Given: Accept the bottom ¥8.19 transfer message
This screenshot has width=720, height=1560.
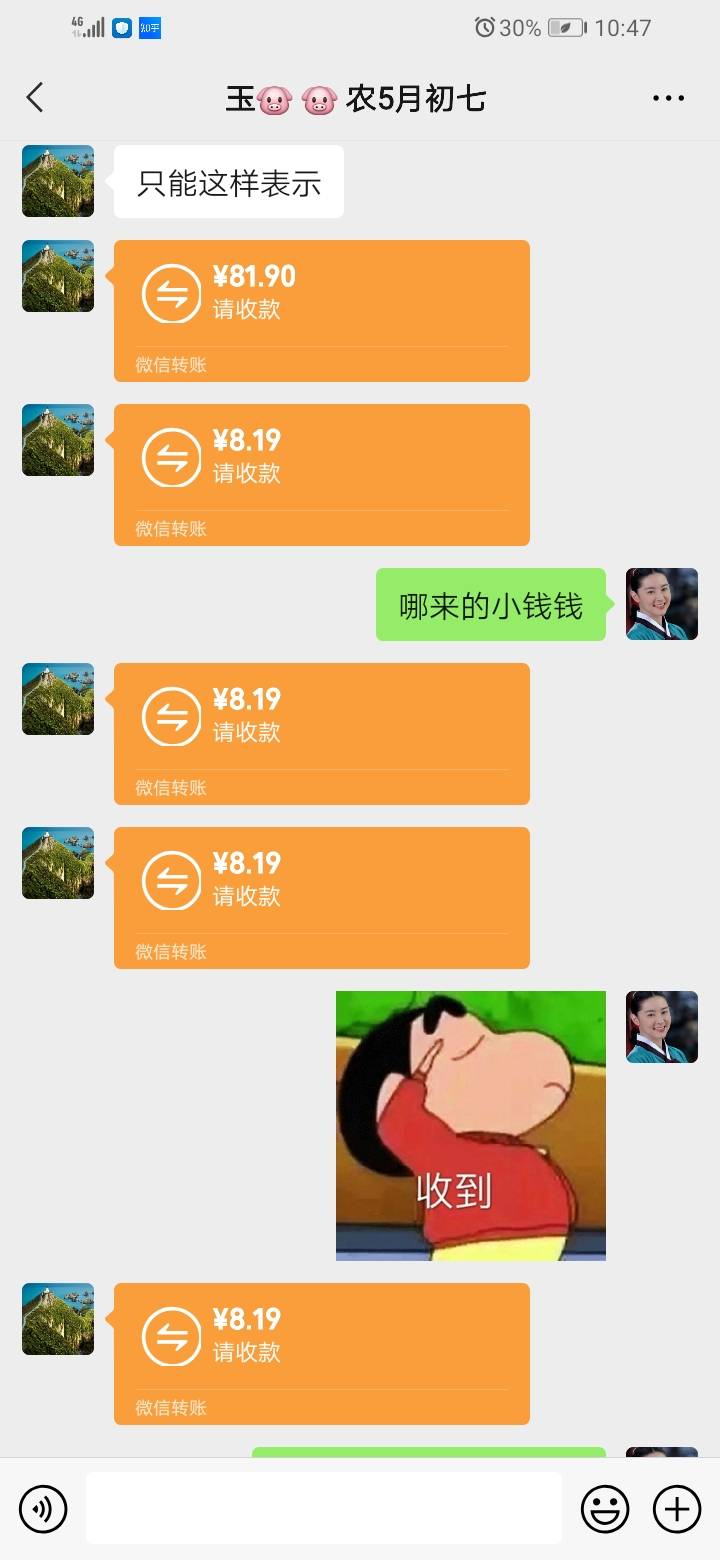Looking at the screenshot, I should (x=320, y=1353).
